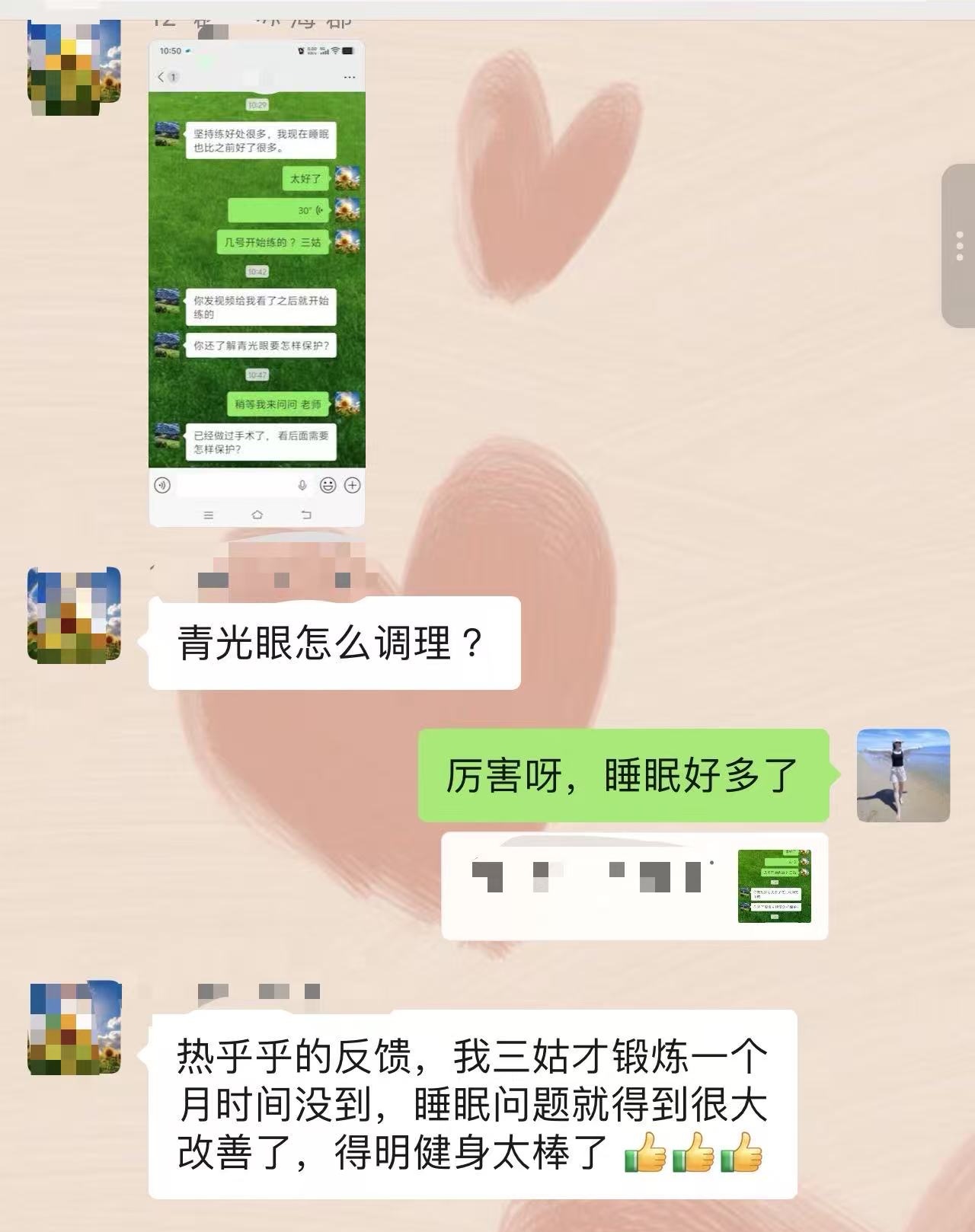Open the shared chat screenshot image
This screenshot has width=975, height=1232.
[x=257, y=283]
